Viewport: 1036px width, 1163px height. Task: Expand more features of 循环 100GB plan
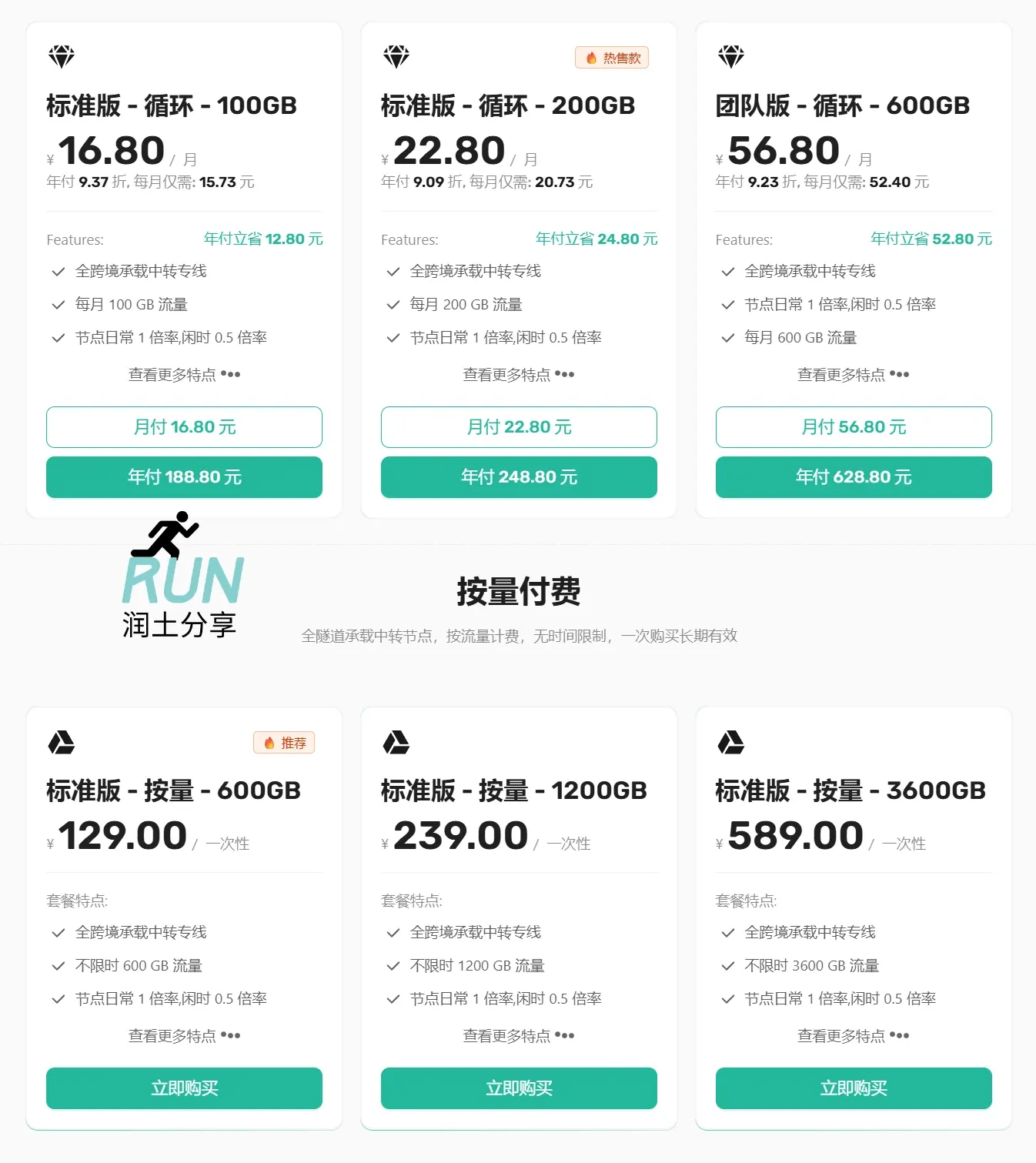(x=184, y=375)
